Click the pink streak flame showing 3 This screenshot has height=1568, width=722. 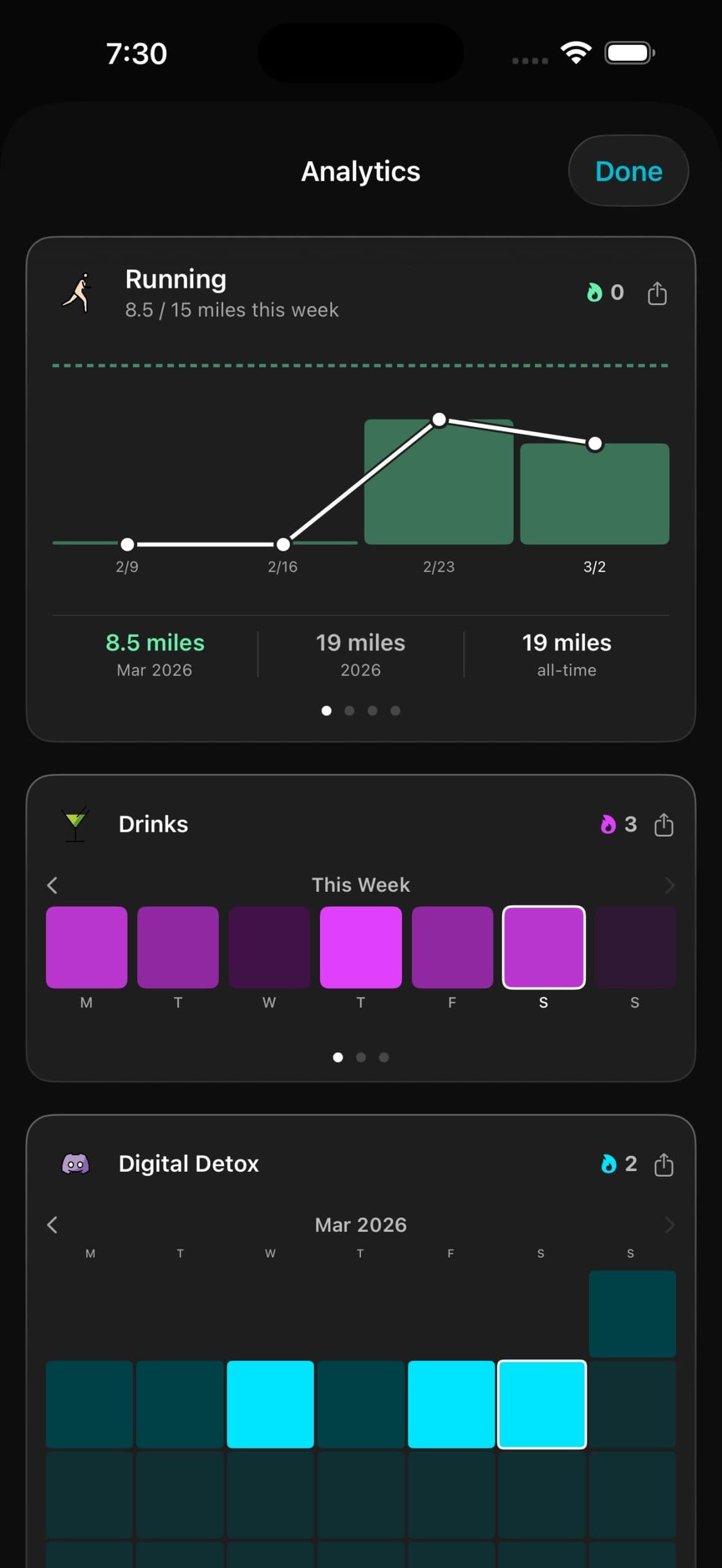(609, 824)
